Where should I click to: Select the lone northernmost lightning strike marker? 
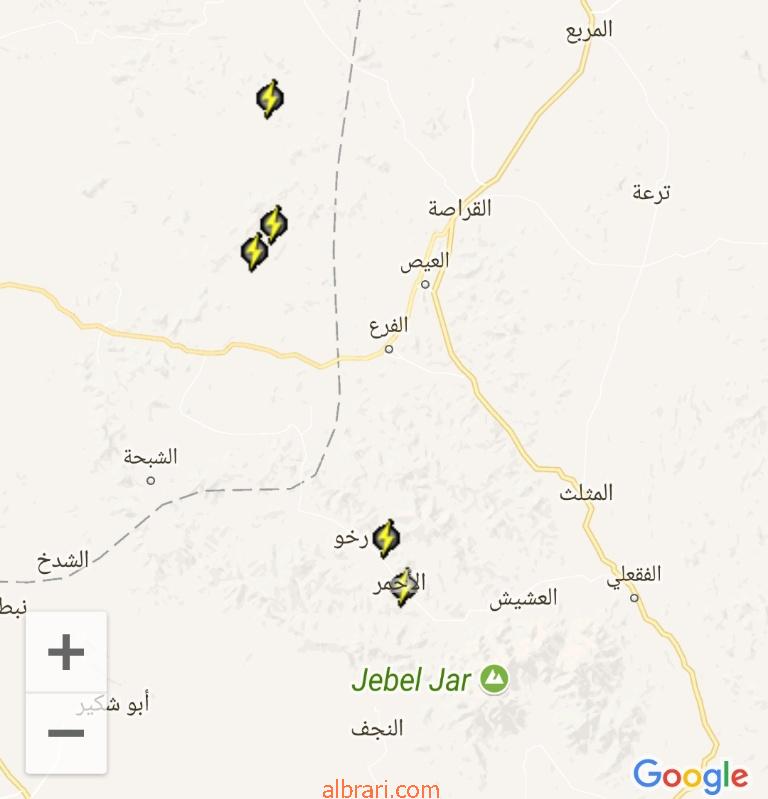click(270, 99)
